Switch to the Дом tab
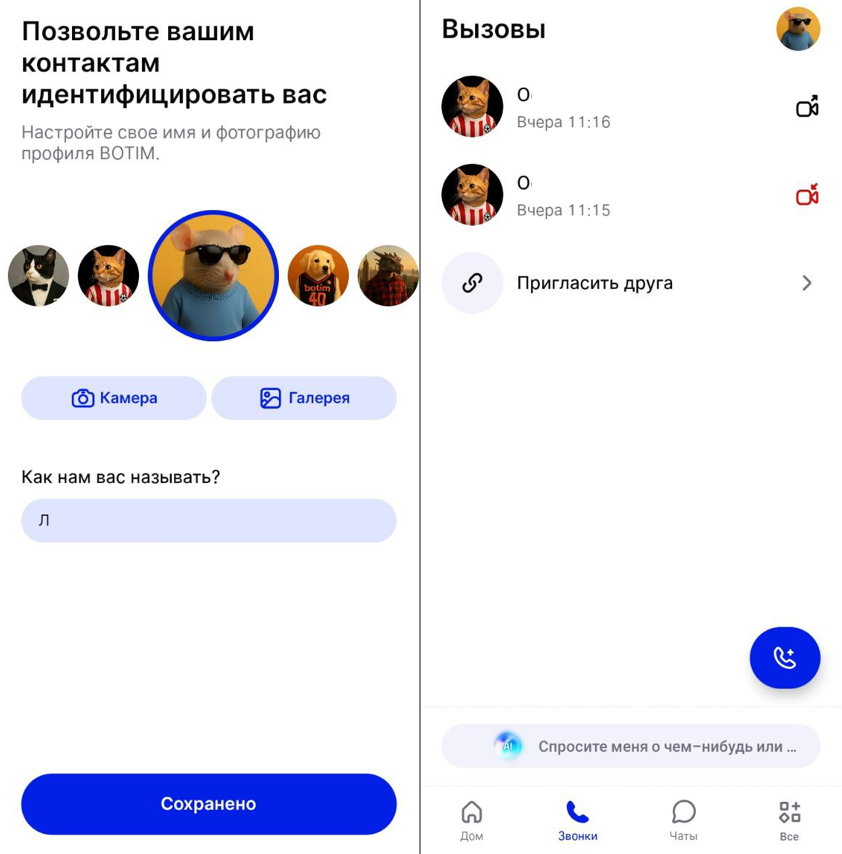842x854 pixels. (472, 819)
